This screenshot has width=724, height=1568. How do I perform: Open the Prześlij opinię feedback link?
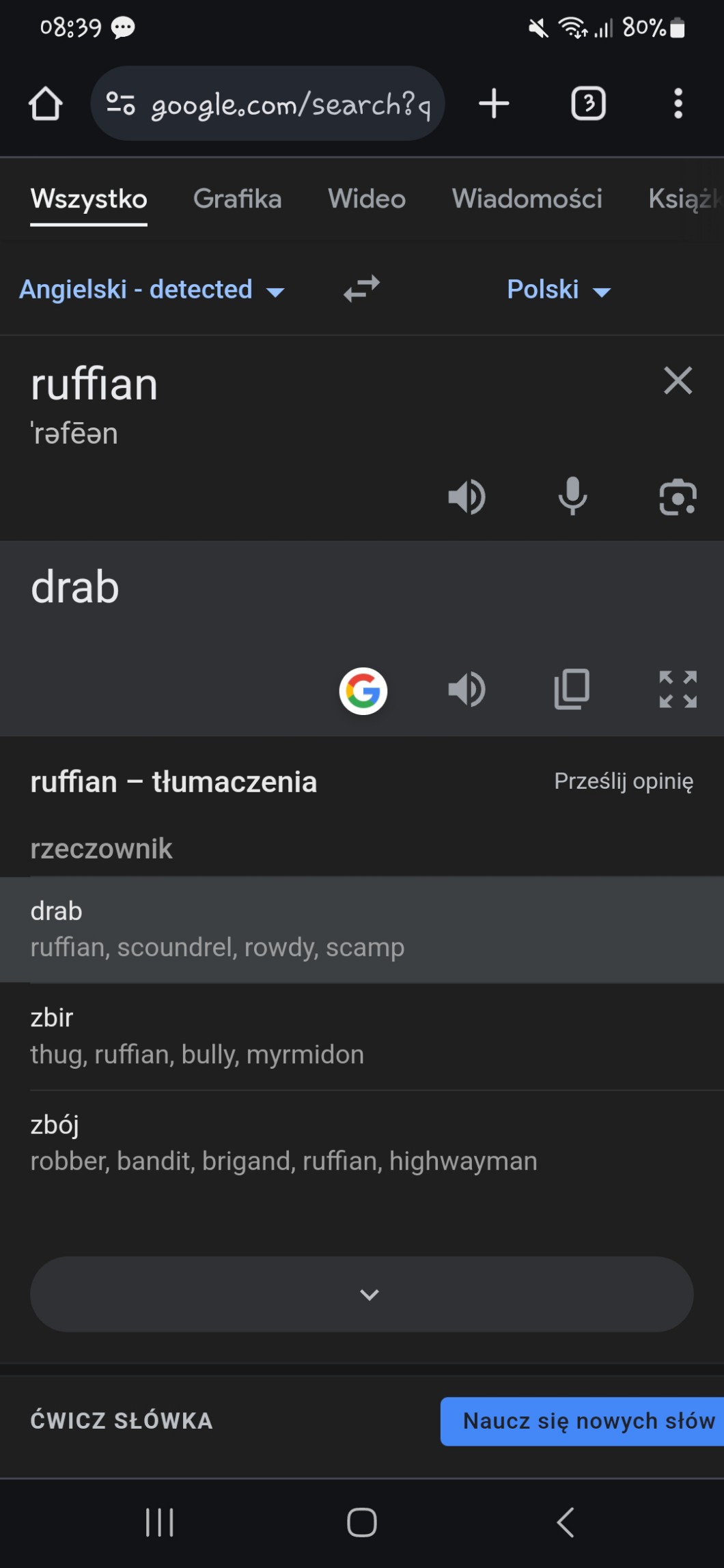click(x=624, y=781)
